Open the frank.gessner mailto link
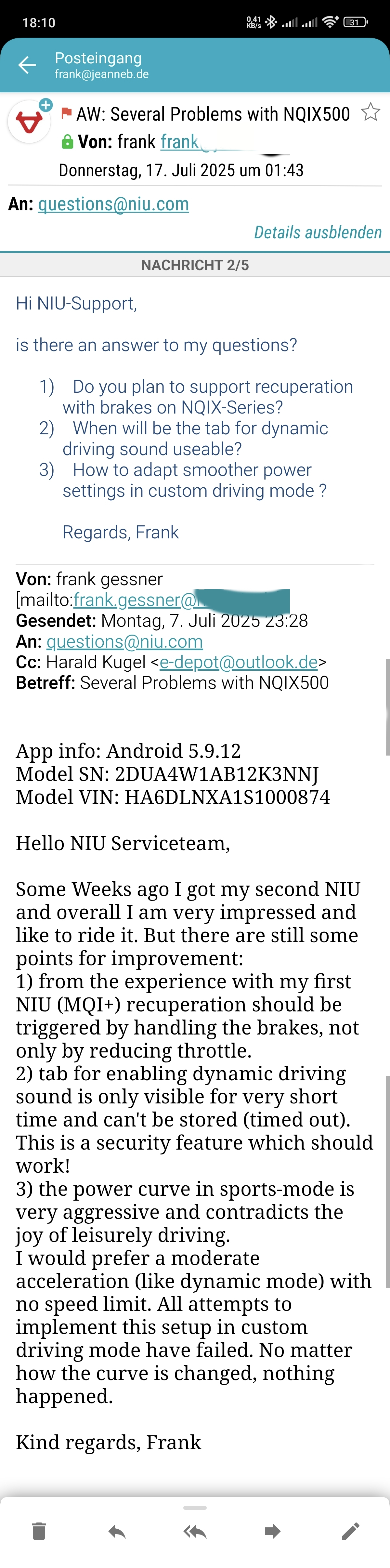 [x=134, y=600]
